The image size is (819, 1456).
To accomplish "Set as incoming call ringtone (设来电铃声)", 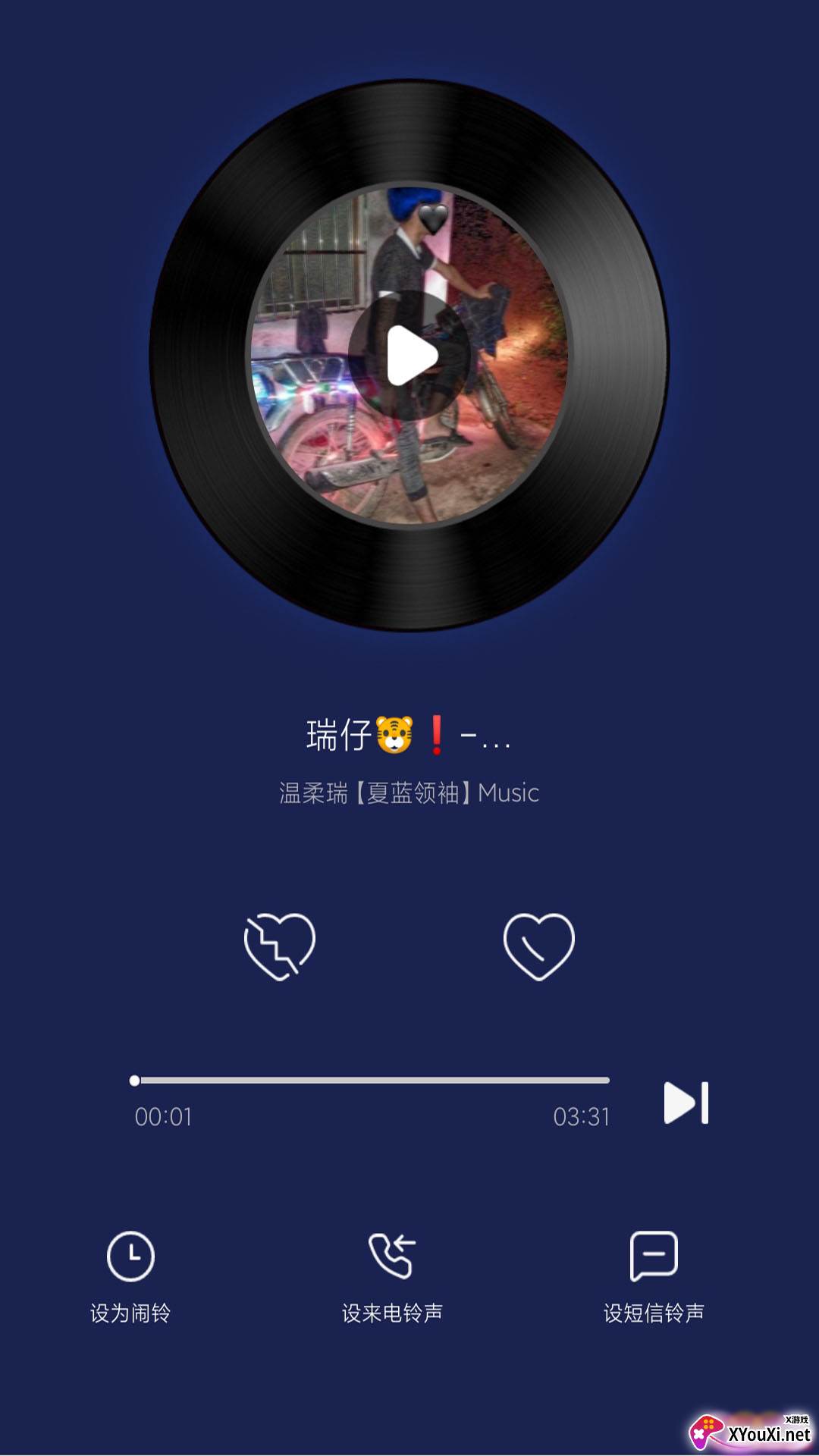I will 392,1276.
